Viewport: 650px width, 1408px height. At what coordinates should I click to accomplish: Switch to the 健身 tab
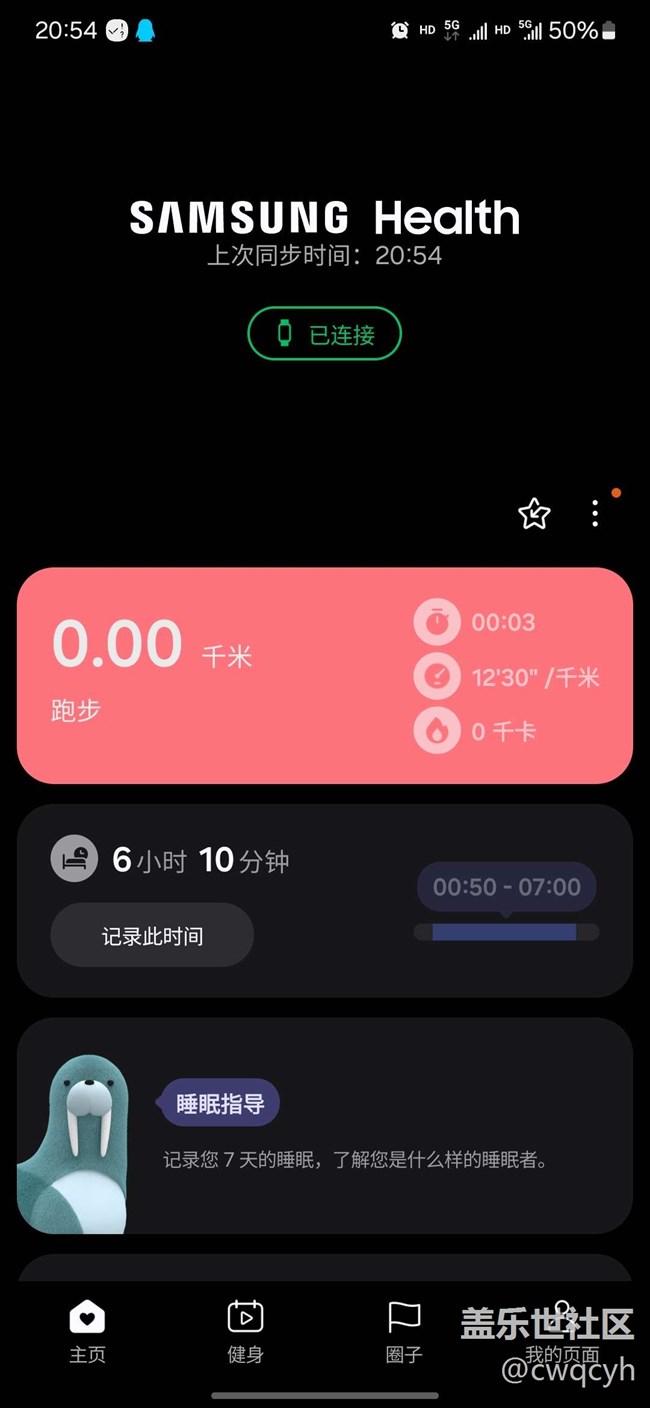click(245, 1331)
